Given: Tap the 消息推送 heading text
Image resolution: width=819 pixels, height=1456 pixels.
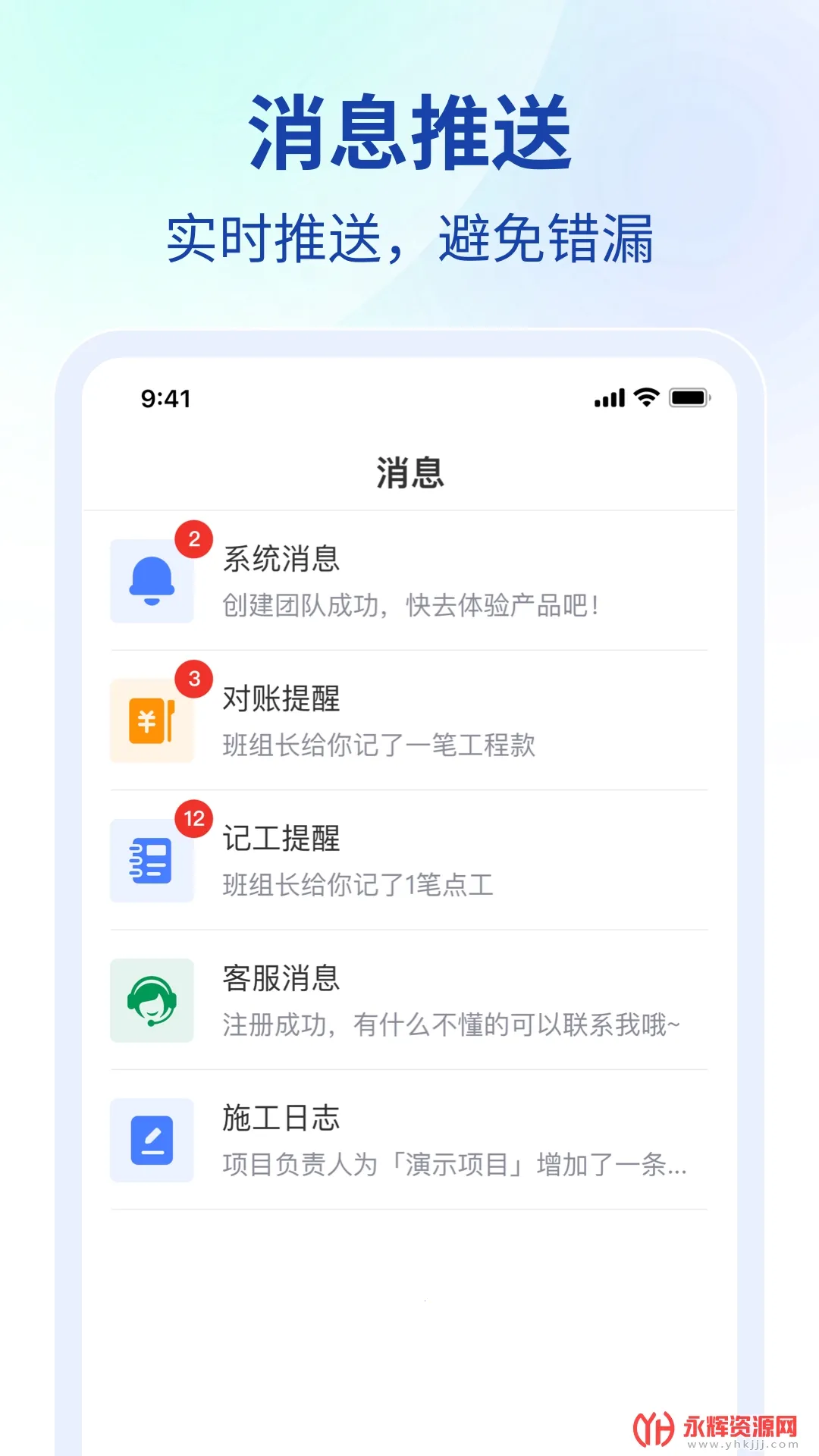Looking at the screenshot, I should [x=409, y=130].
